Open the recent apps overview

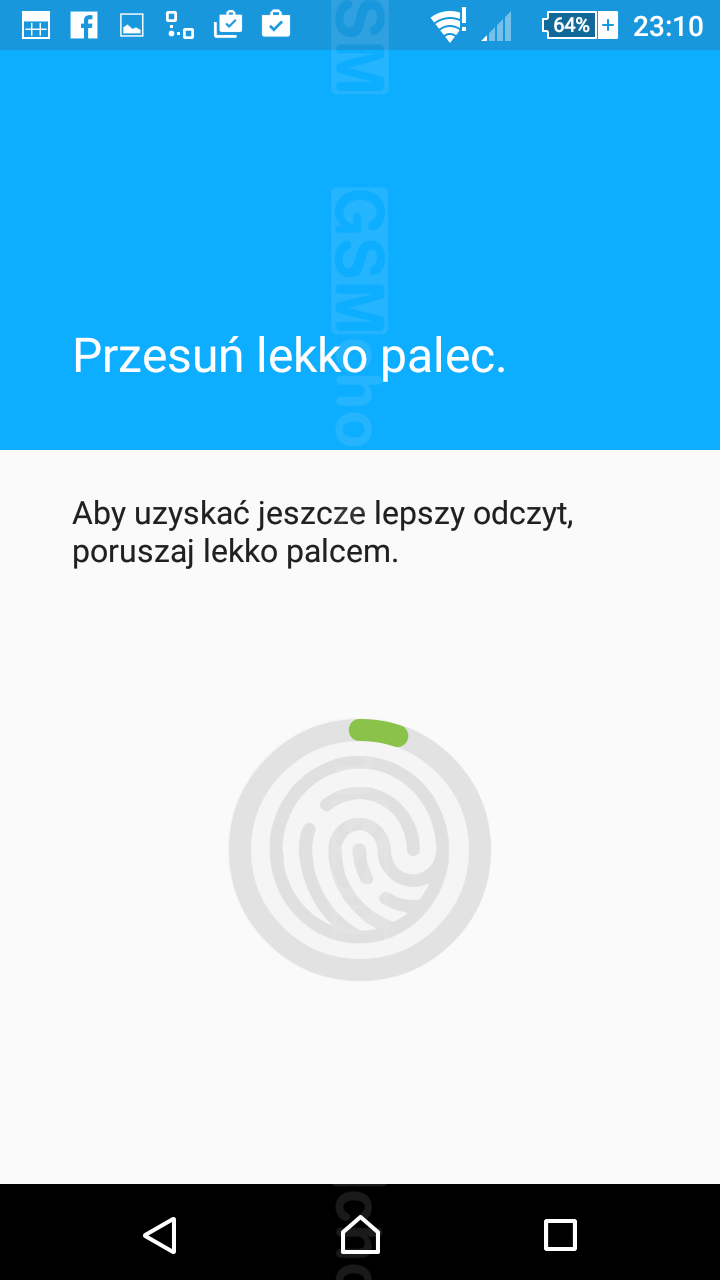point(560,1234)
